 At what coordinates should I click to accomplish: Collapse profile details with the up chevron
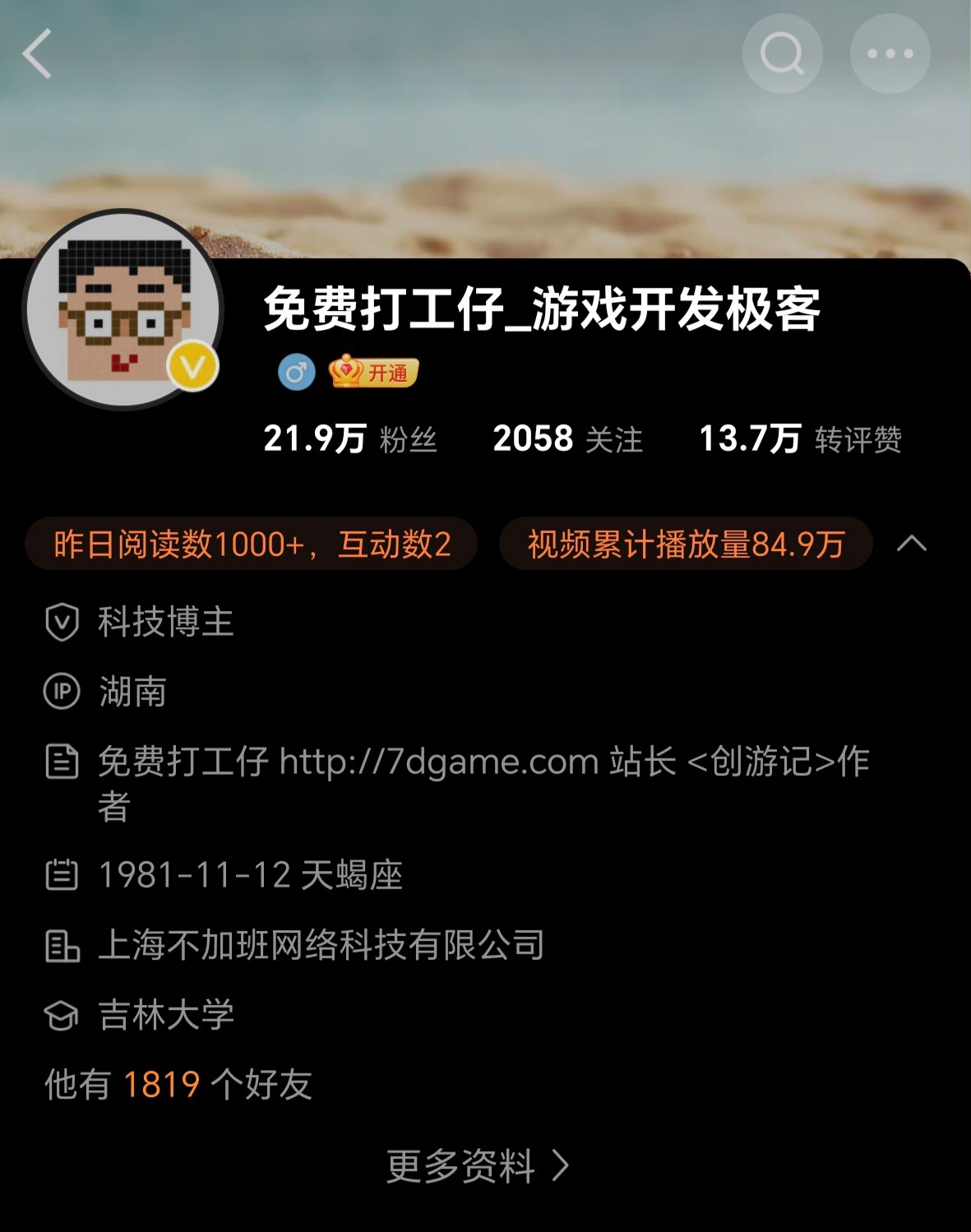click(x=911, y=544)
